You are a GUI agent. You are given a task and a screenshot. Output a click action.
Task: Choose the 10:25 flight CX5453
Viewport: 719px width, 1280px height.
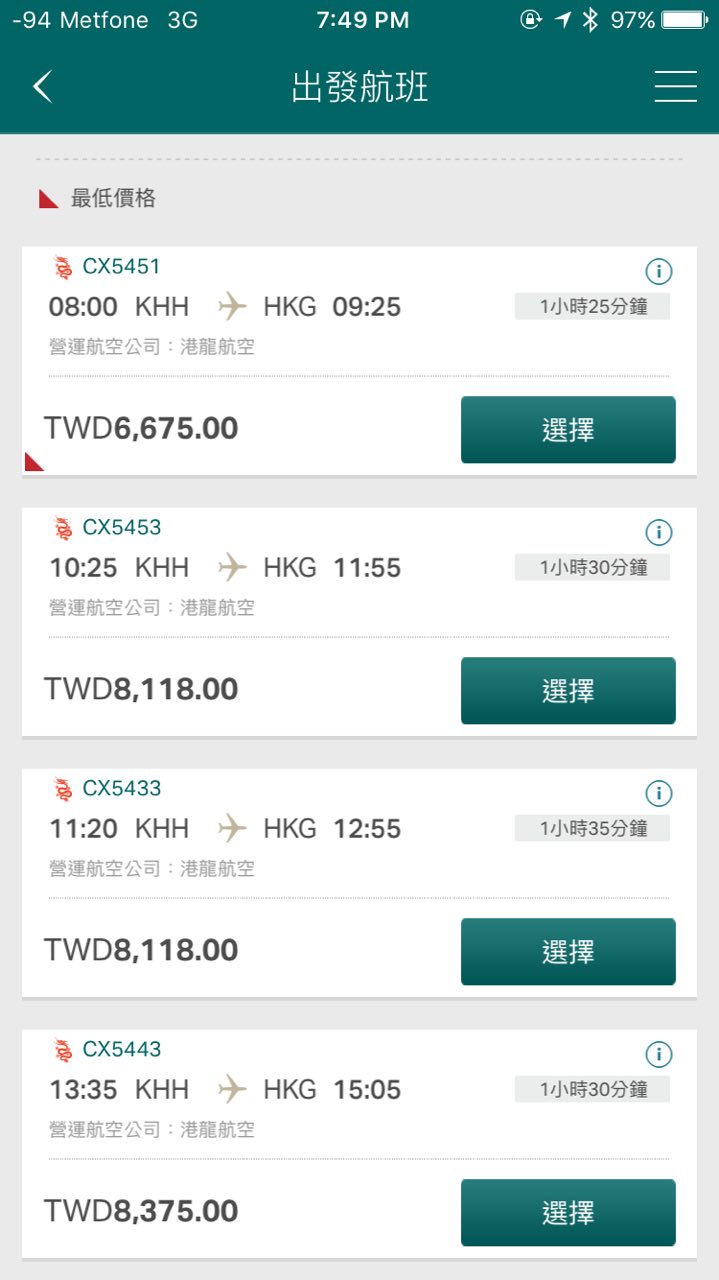click(568, 691)
